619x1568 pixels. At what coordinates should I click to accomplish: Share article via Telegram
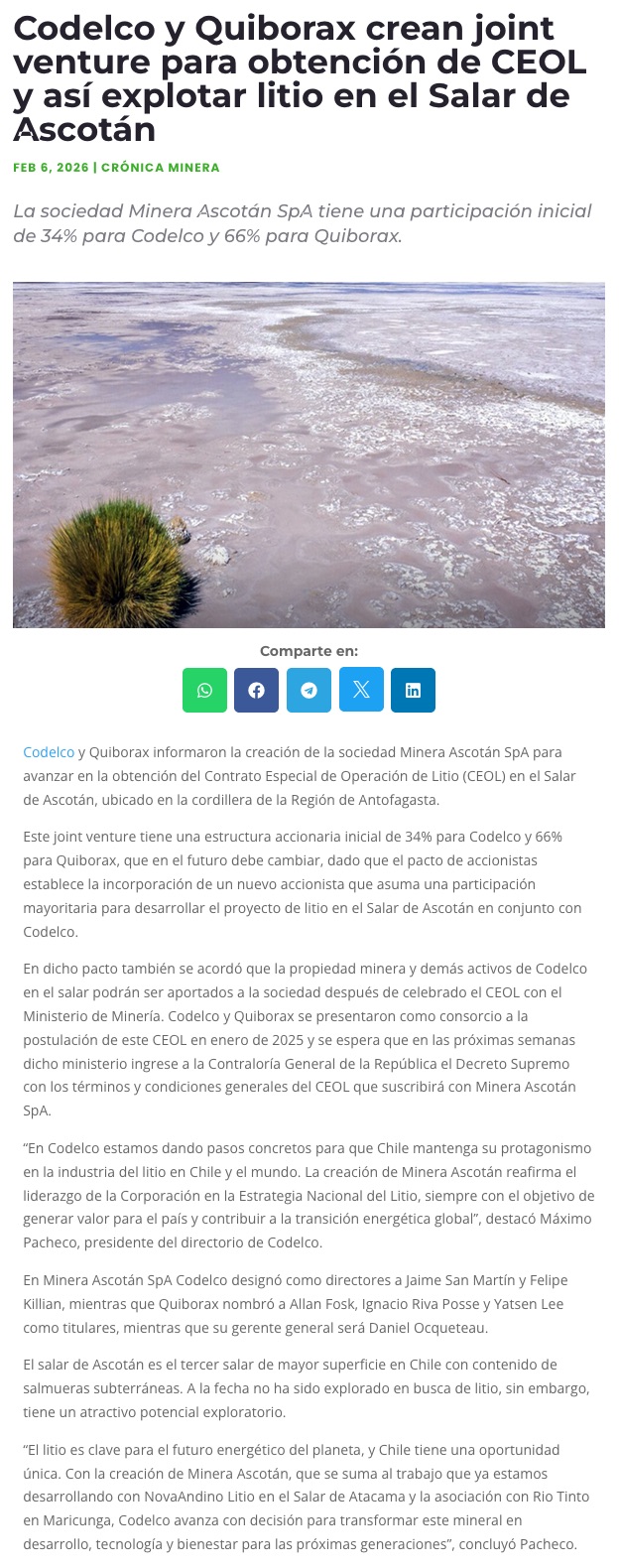309,691
